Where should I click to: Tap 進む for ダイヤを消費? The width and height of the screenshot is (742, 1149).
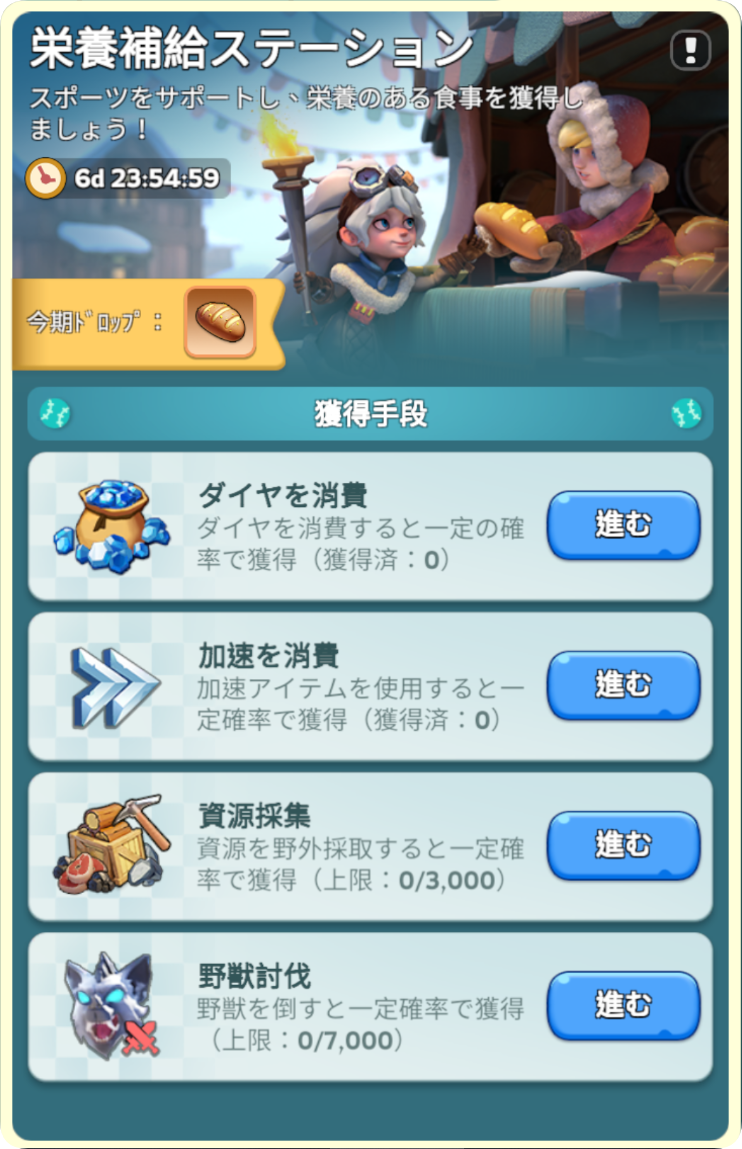[x=623, y=525]
